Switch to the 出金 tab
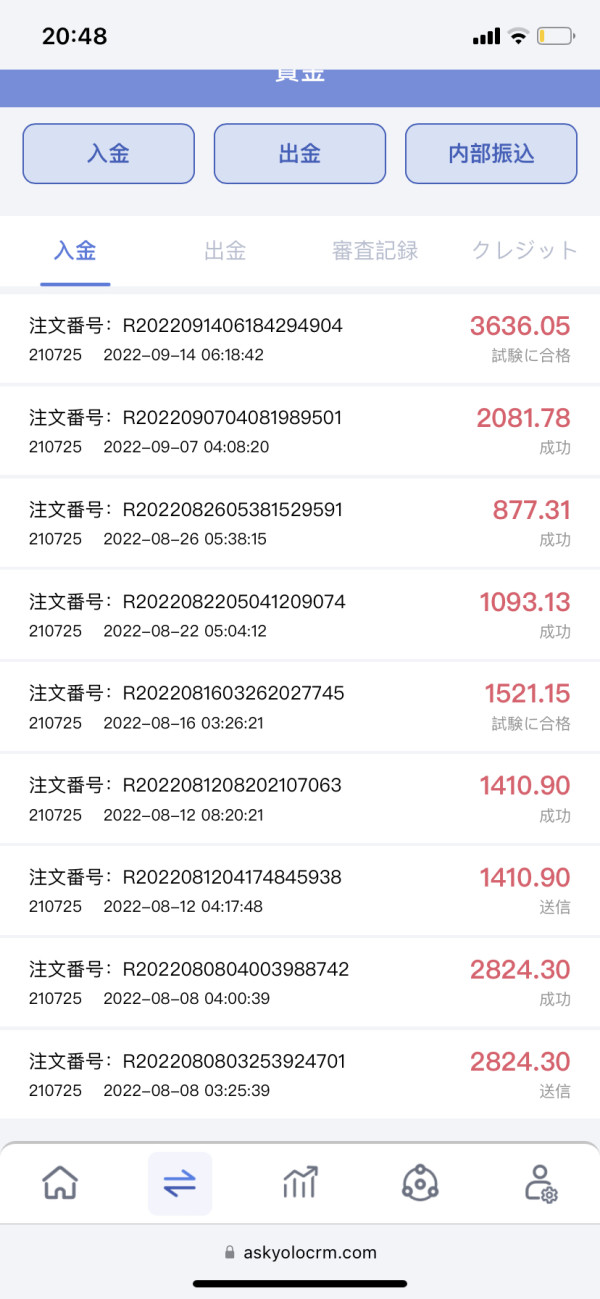This screenshot has width=600, height=1299. click(225, 250)
